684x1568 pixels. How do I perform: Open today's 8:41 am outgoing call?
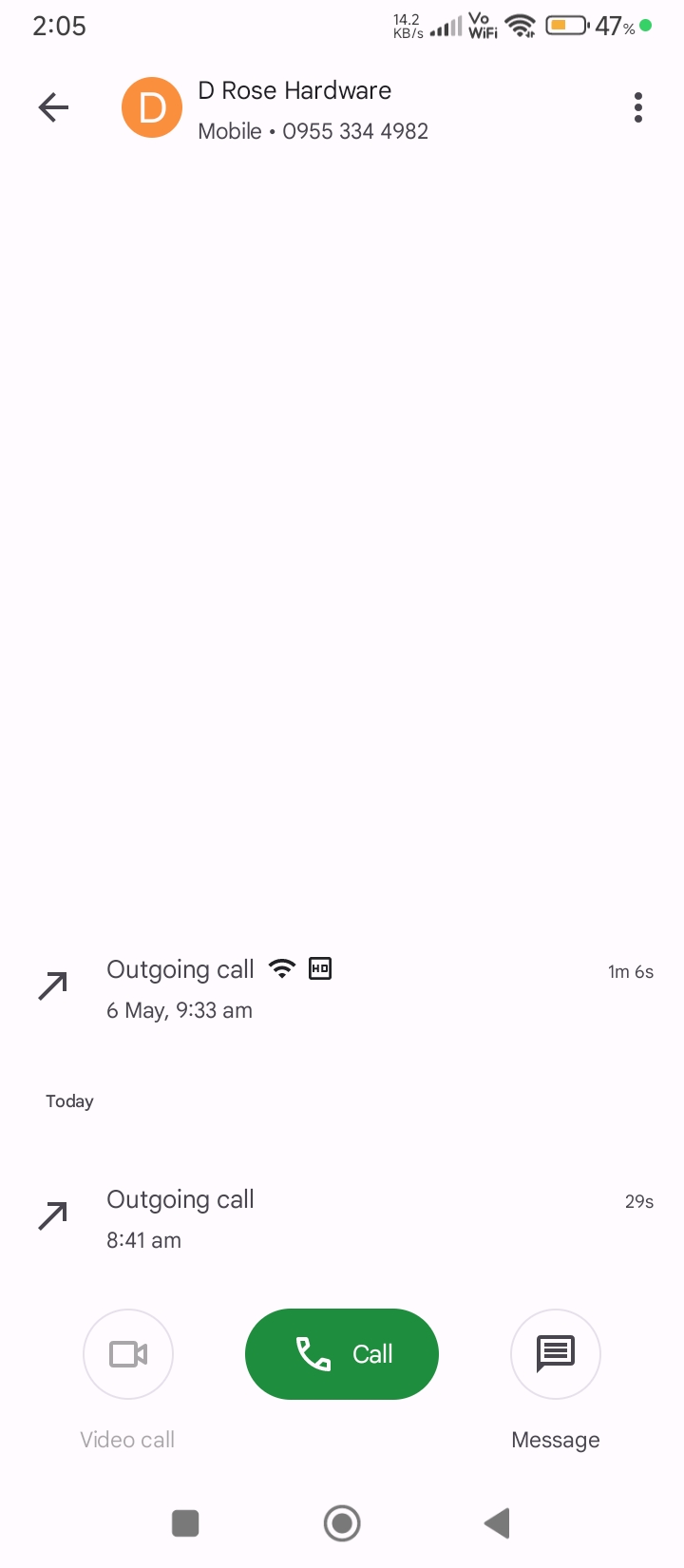click(x=342, y=1218)
